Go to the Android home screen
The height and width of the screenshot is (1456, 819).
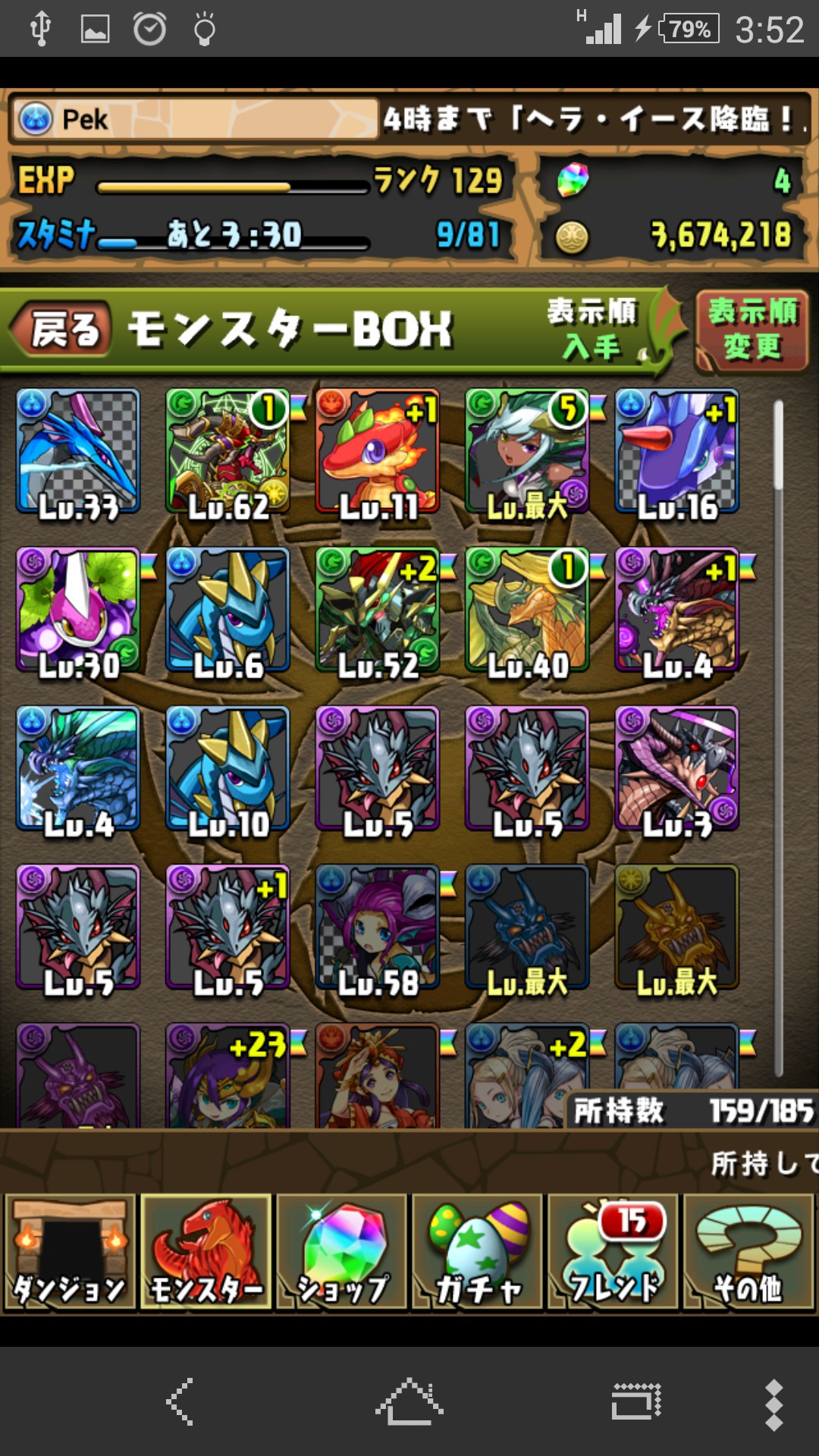coord(409,1401)
